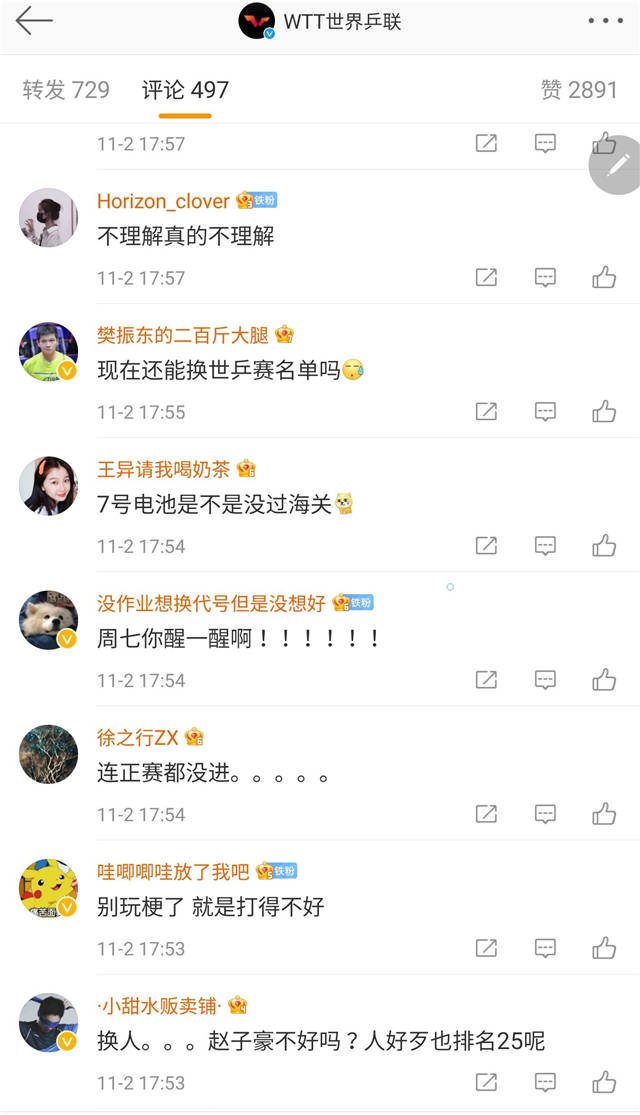
Task: Reply to 徐之行ZX's comment
Action: [x=545, y=814]
